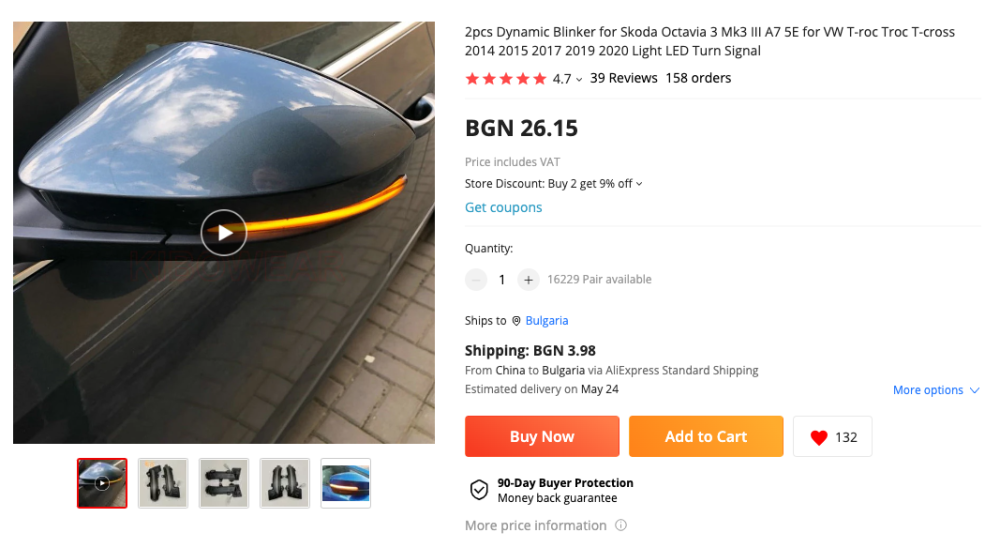The height and width of the screenshot is (548, 1000).
Task: Show more shipping options
Action: click(x=936, y=390)
